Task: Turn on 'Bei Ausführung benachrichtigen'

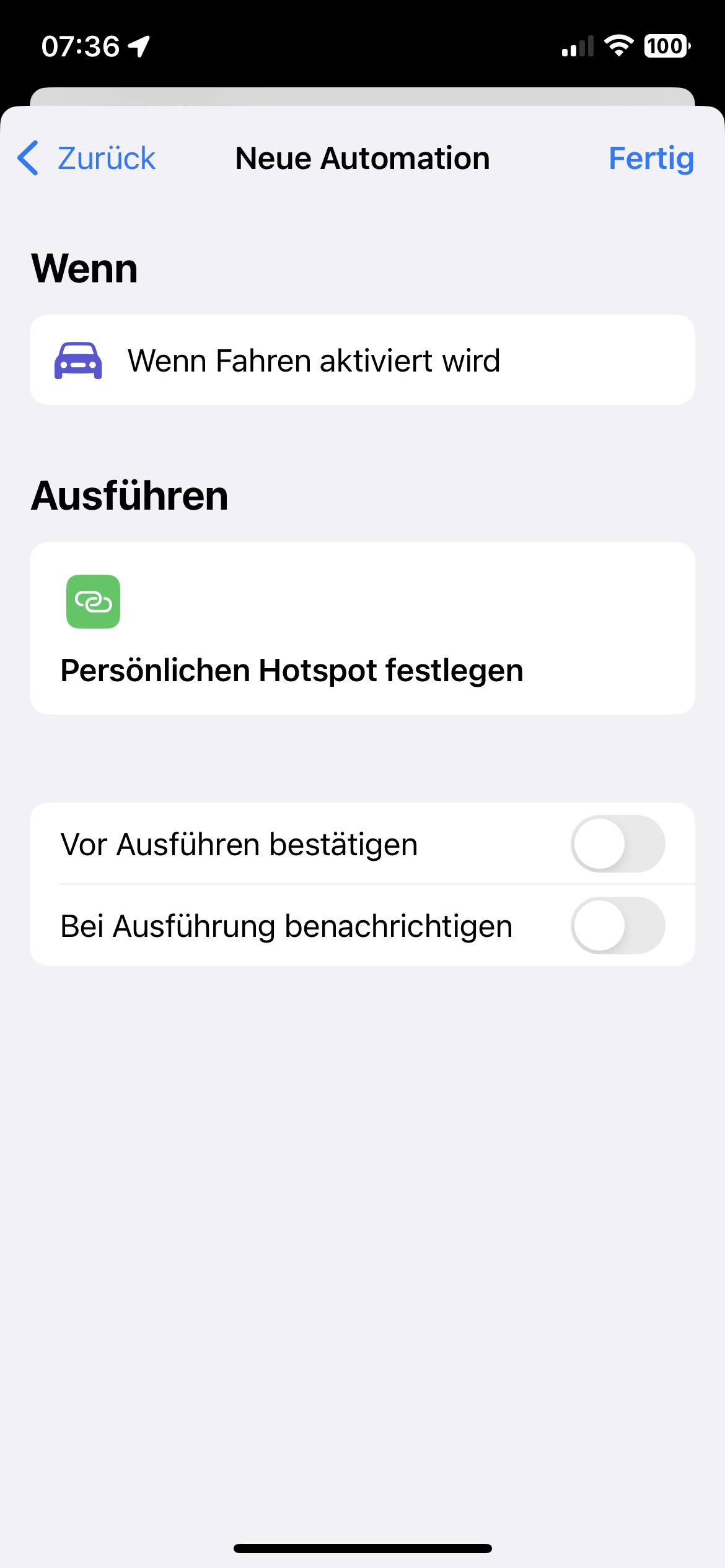Action: (617, 926)
